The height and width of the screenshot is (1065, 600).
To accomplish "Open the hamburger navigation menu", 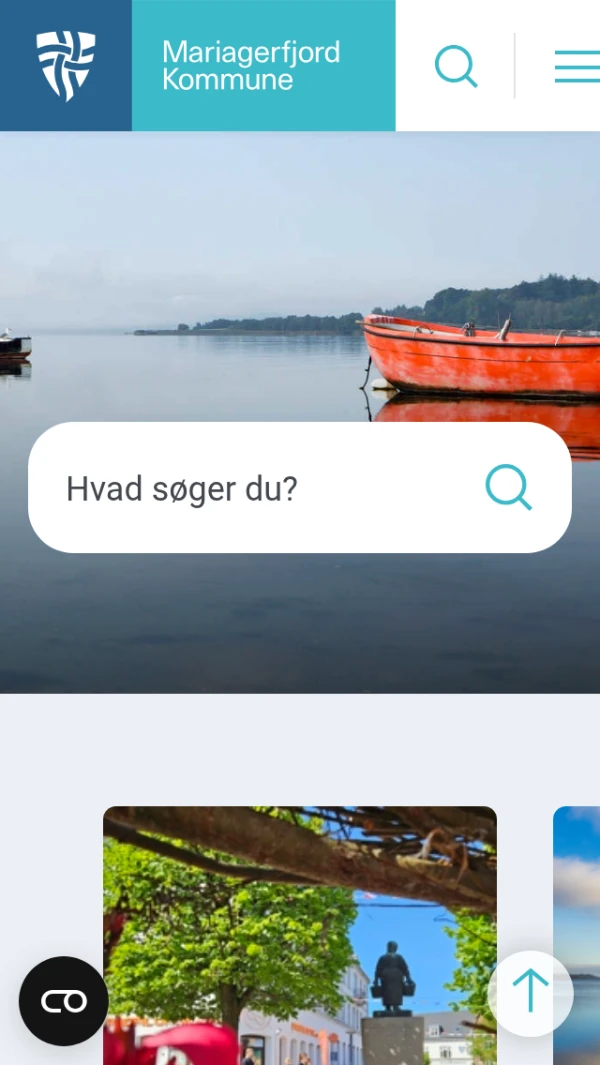I will click(576, 66).
